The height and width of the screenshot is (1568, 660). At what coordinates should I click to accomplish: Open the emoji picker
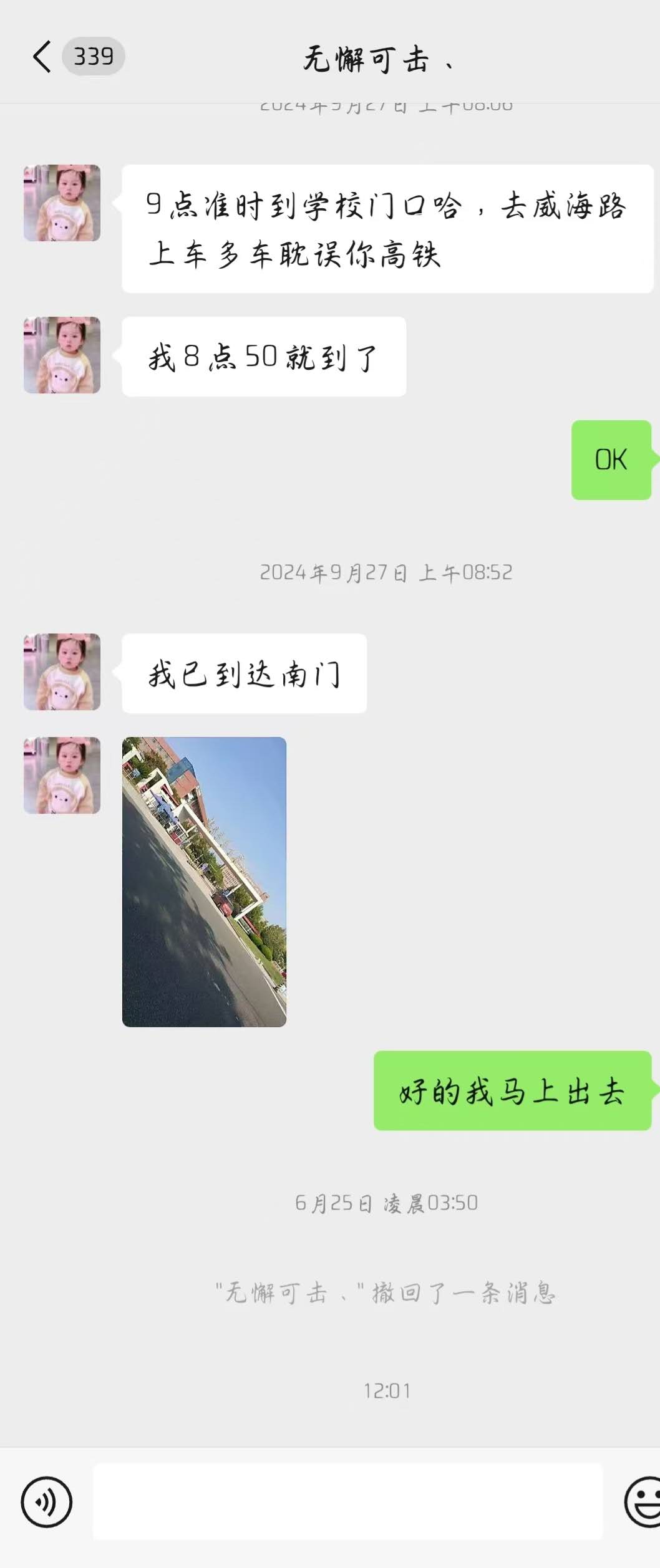tap(644, 1501)
